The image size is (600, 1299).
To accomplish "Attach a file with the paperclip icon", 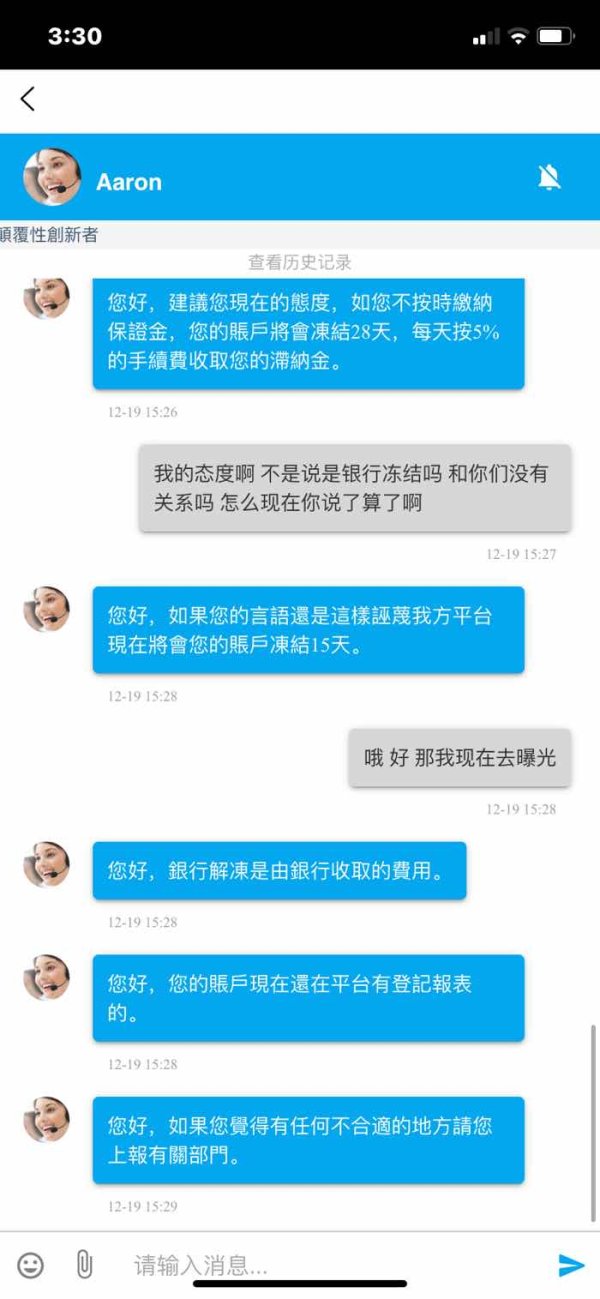I will [85, 1266].
